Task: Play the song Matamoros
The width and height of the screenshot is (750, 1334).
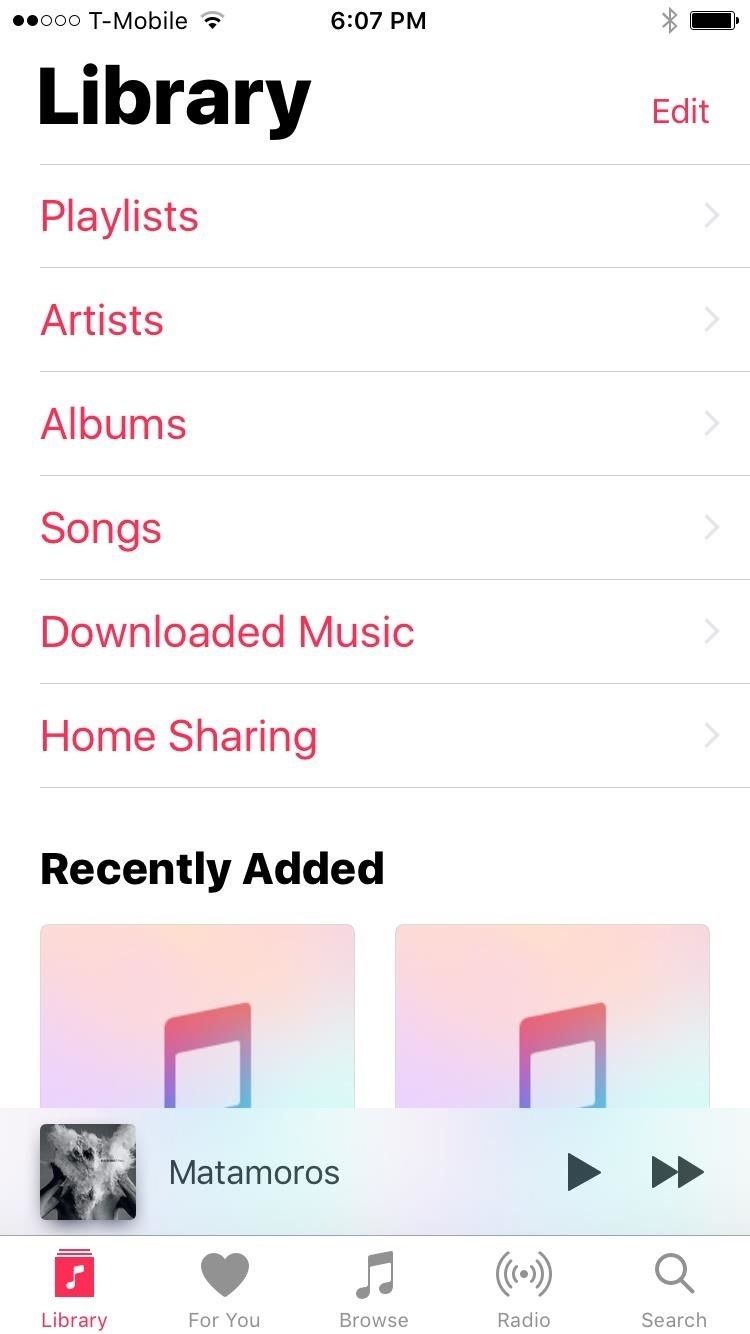Action: coord(584,1172)
